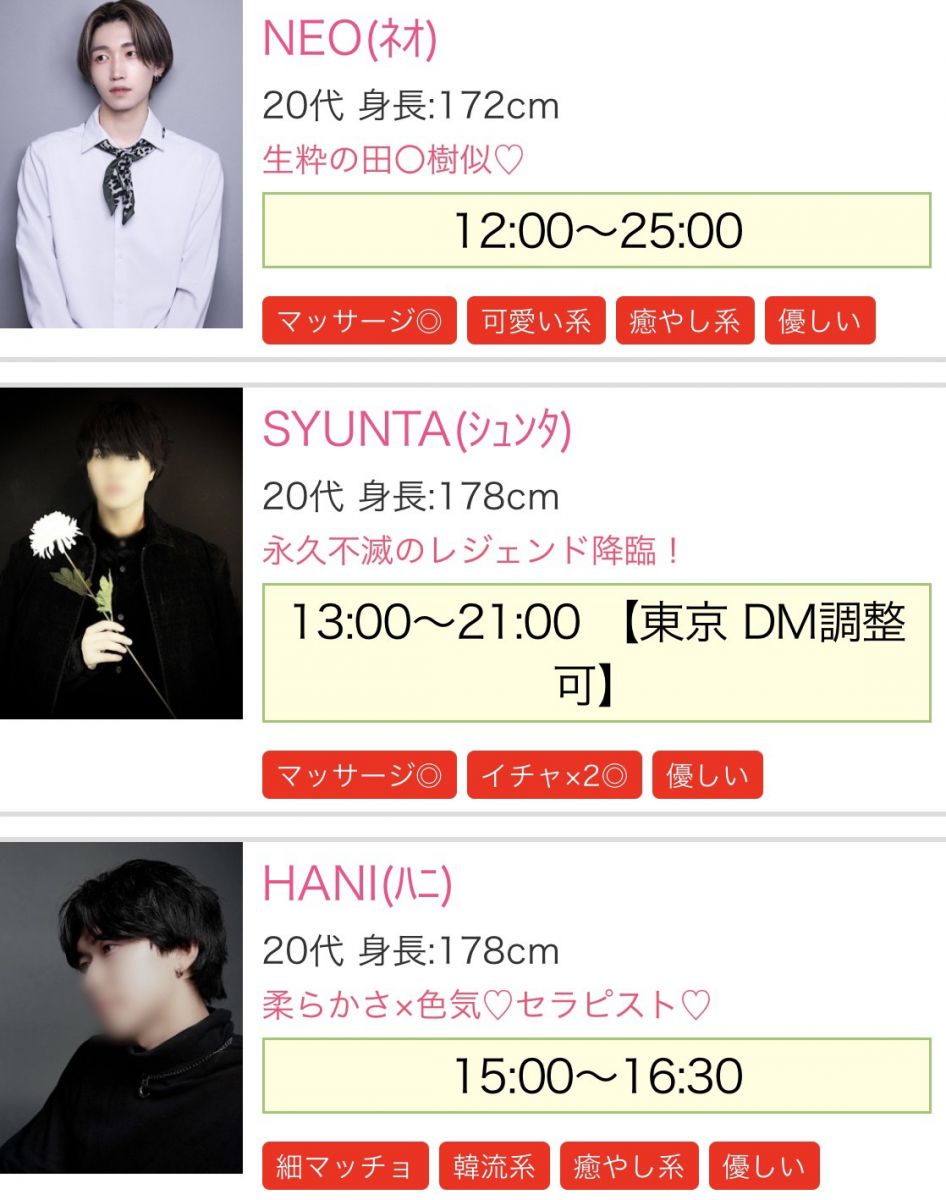Open SYUNTA's profile photo
Image resolution: width=946 pixels, height=1200 pixels.
121,553
